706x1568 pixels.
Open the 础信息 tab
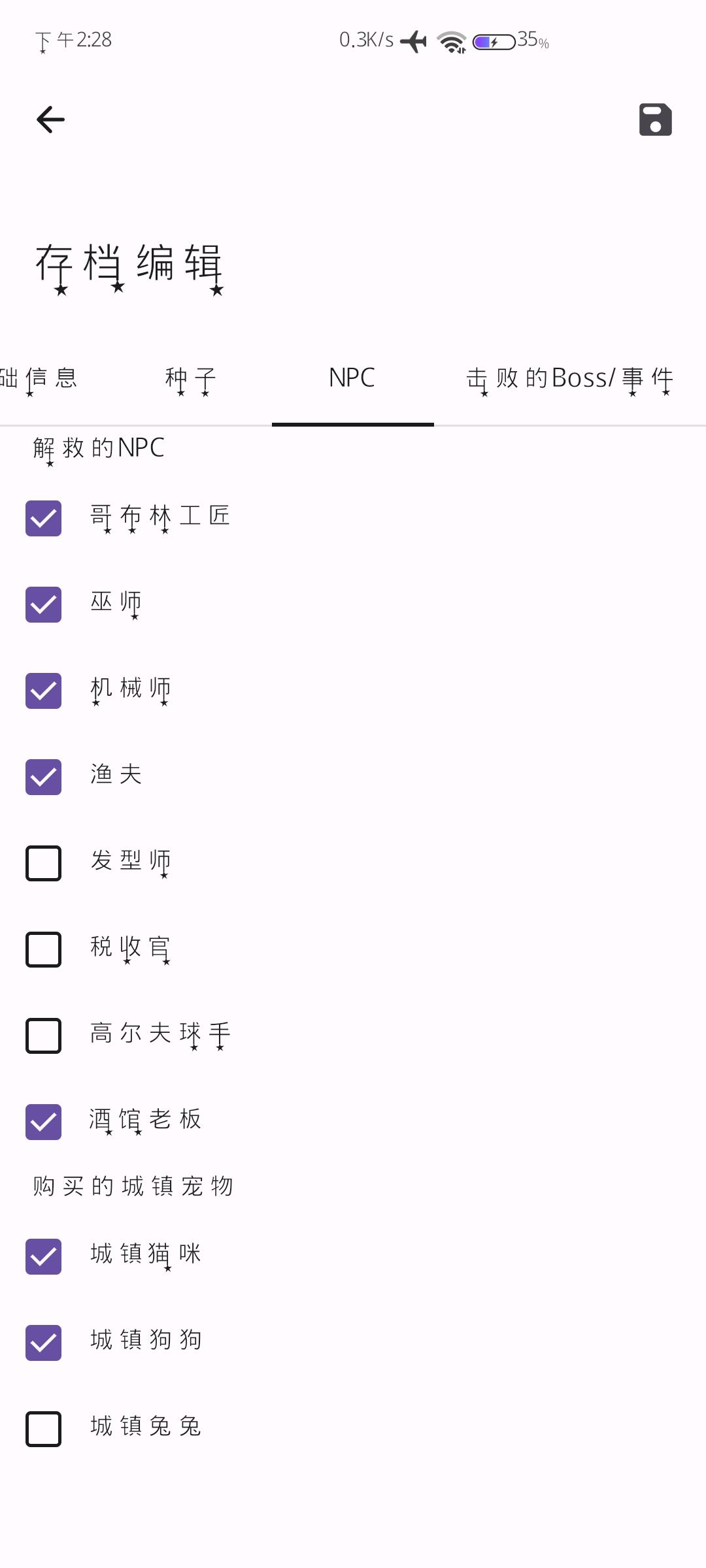point(39,378)
